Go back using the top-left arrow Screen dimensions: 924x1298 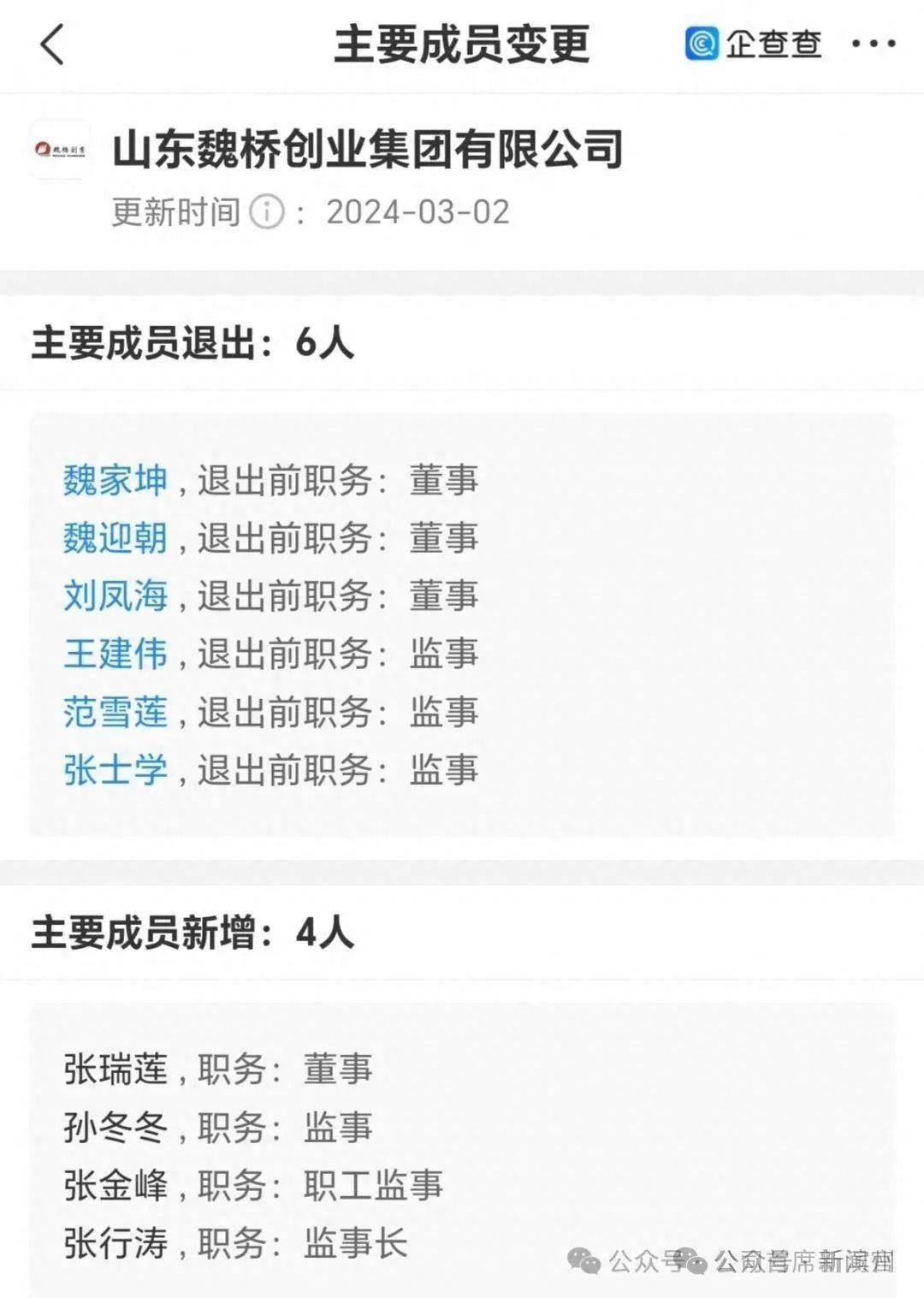[52, 44]
